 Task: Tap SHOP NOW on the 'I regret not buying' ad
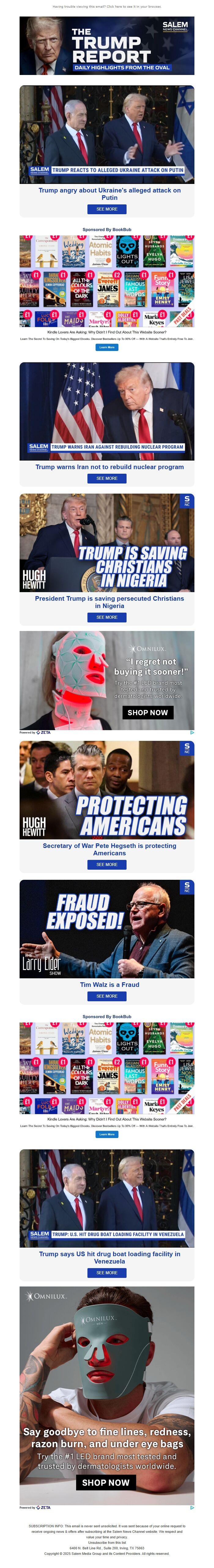pyautogui.click(x=147, y=712)
